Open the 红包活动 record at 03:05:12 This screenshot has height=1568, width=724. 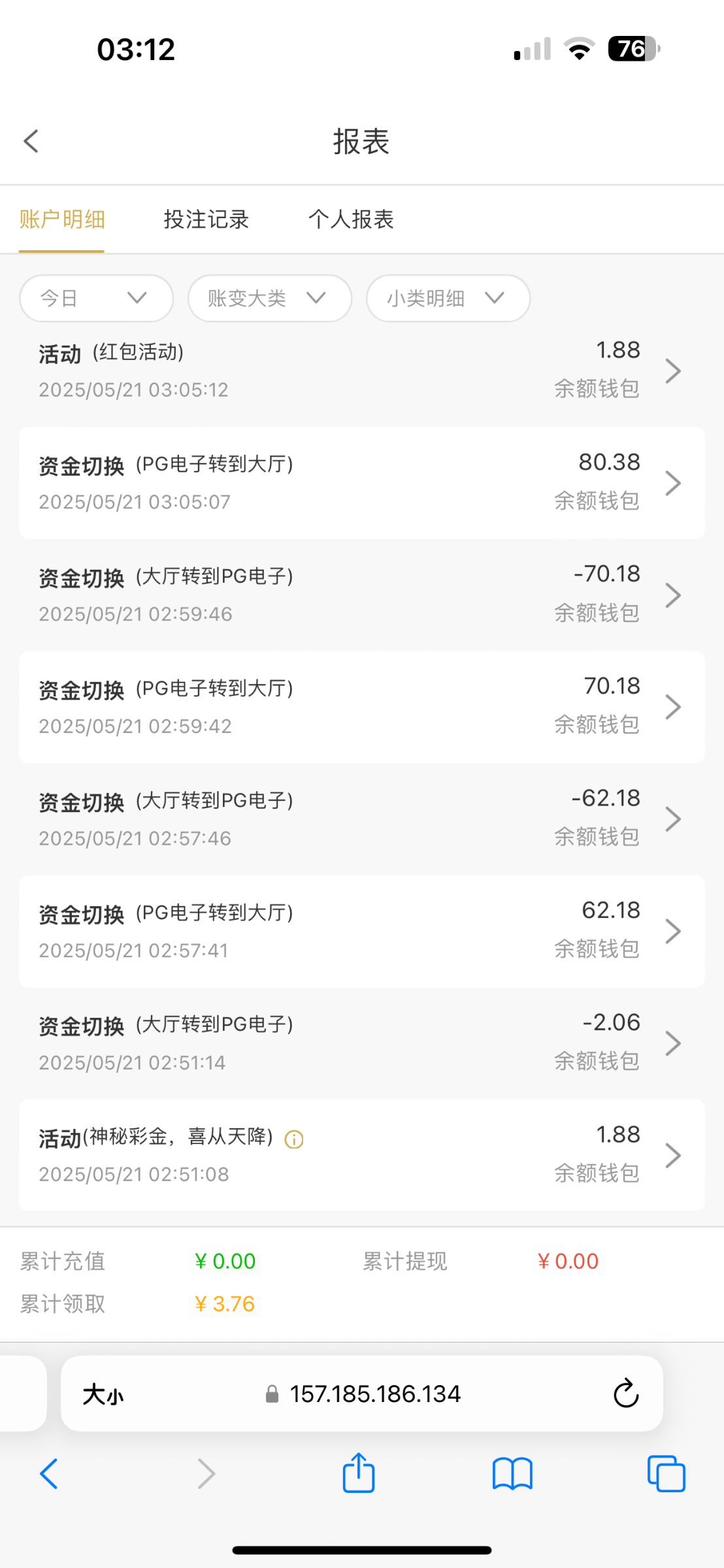(x=362, y=370)
